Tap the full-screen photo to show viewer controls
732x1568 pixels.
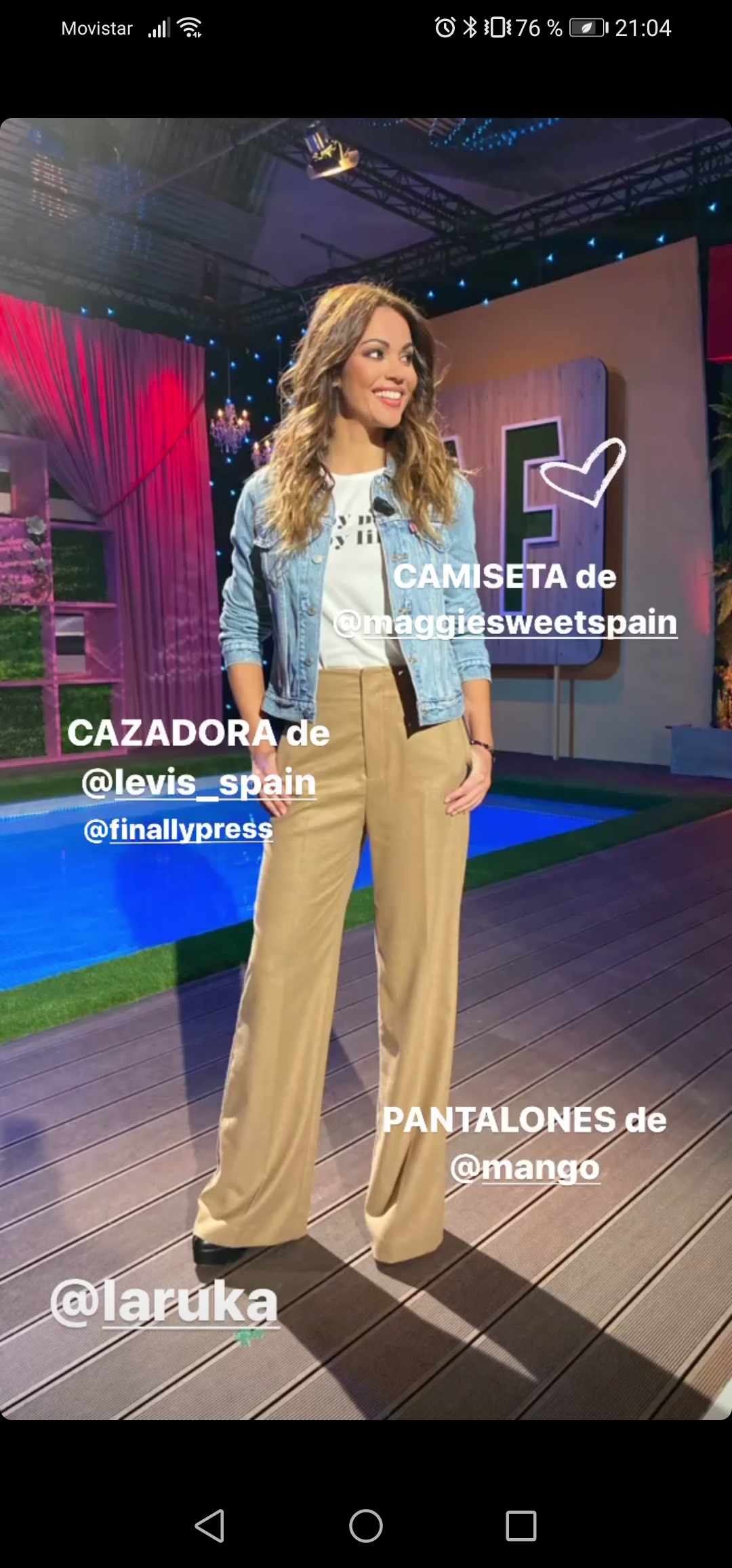tap(366, 769)
